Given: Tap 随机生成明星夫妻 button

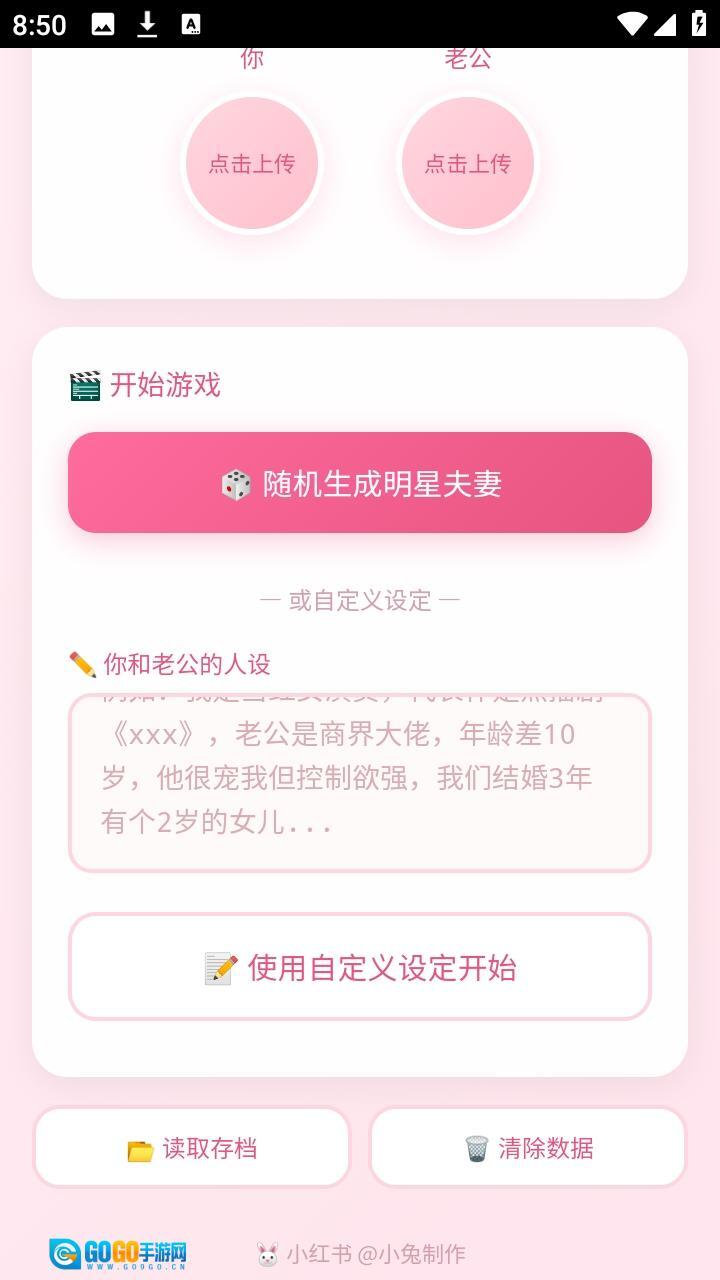Looking at the screenshot, I should pyautogui.click(x=360, y=483).
